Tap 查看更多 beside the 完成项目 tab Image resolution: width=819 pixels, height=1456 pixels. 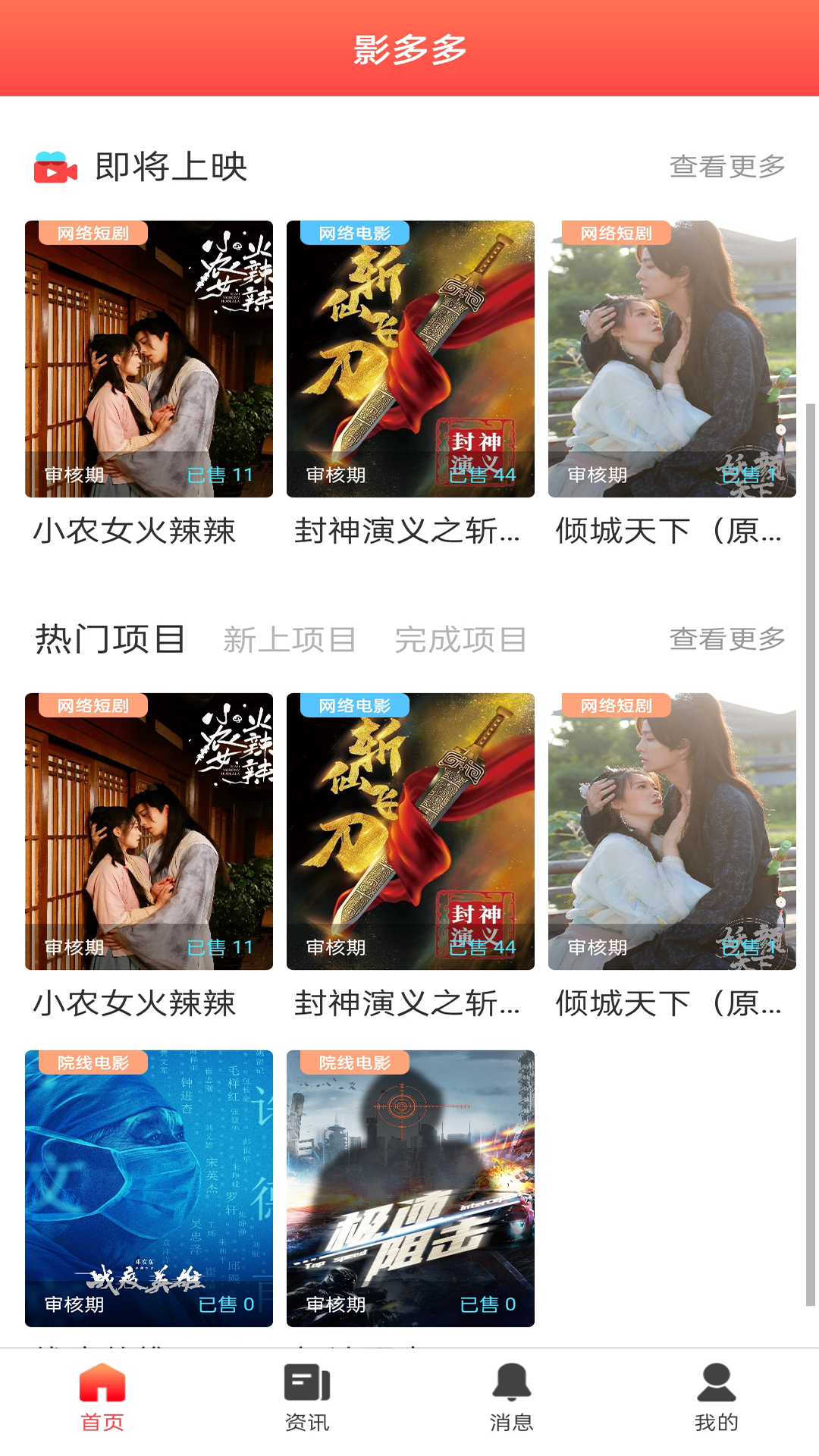[726, 639]
